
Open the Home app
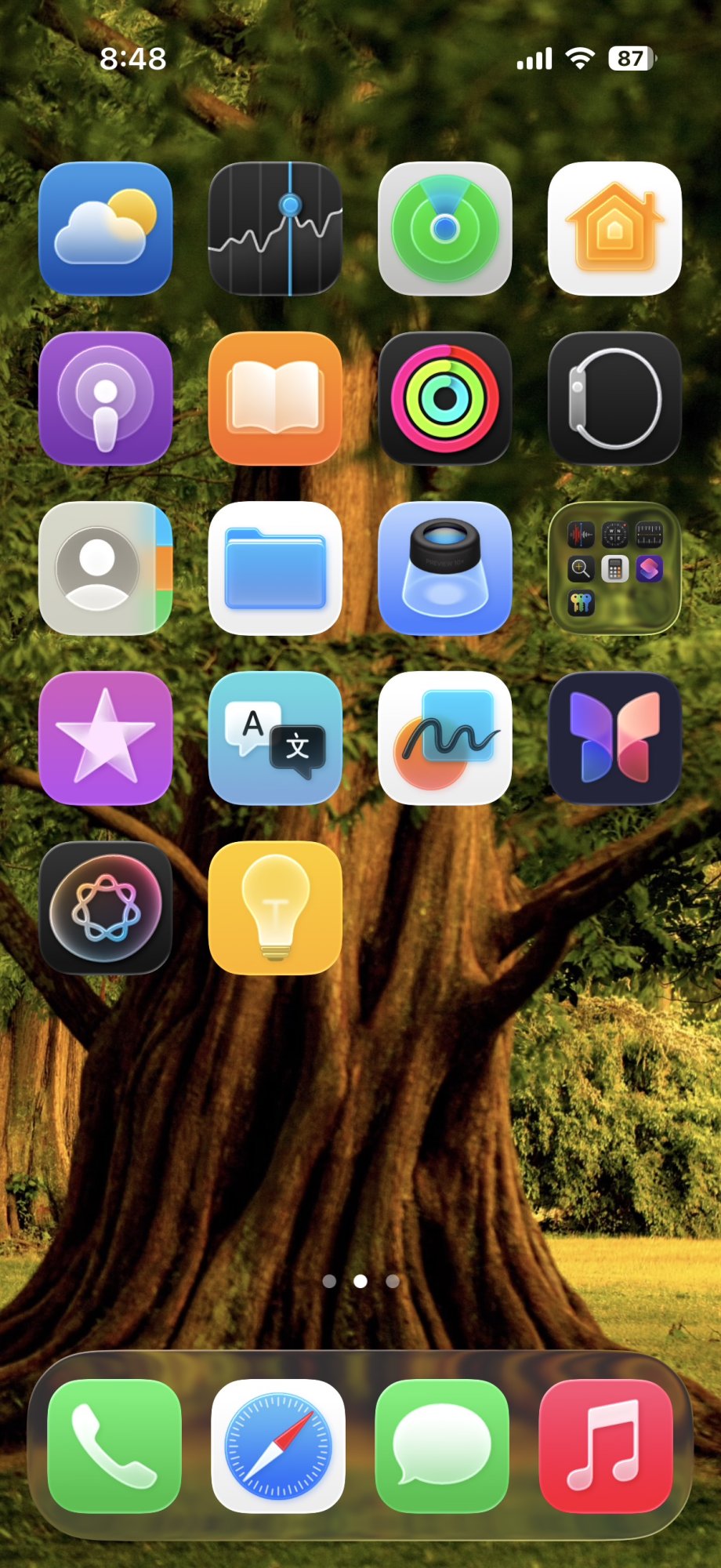[x=614, y=228]
